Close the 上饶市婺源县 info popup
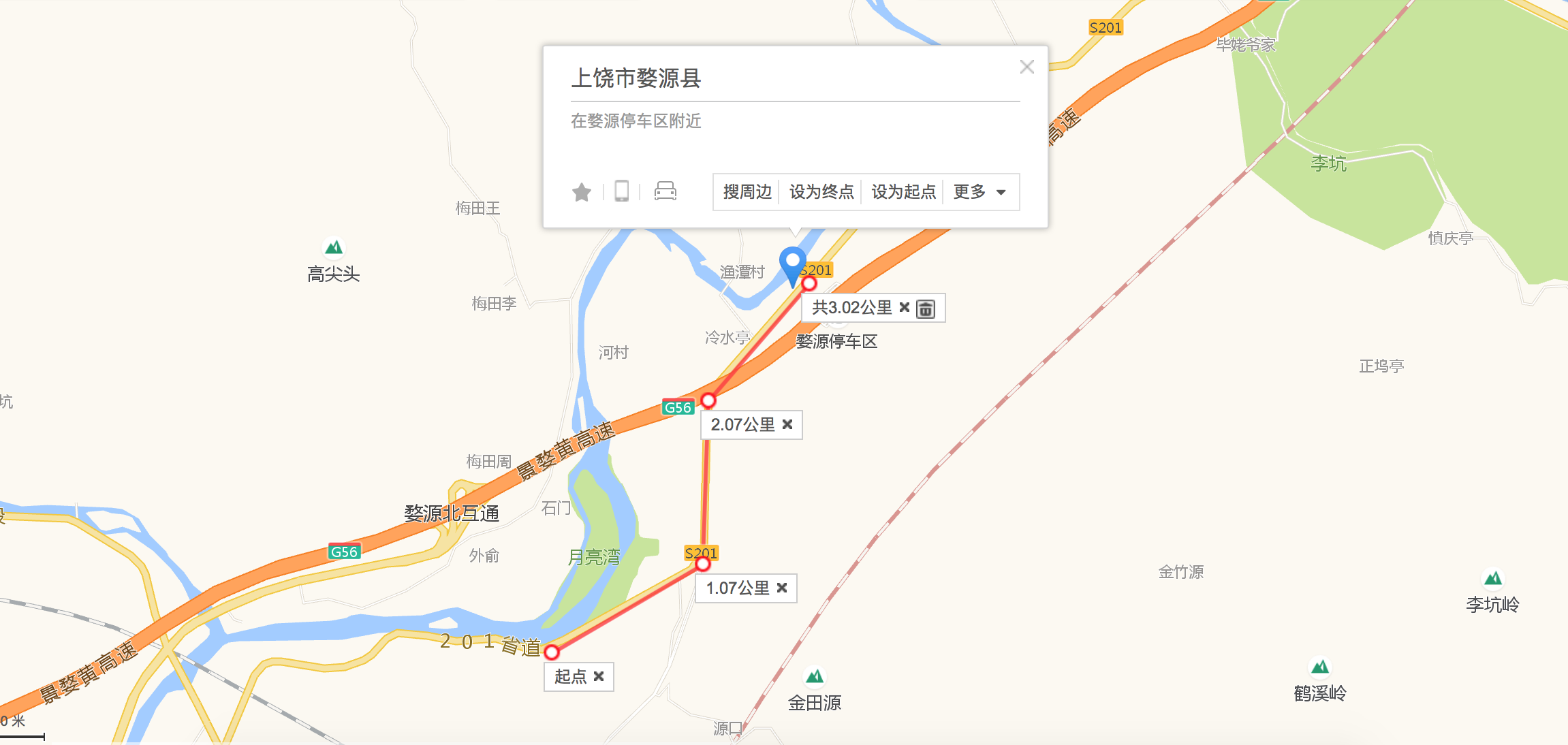This screenshot has height=745, width=1568. tap(1026, 67)
